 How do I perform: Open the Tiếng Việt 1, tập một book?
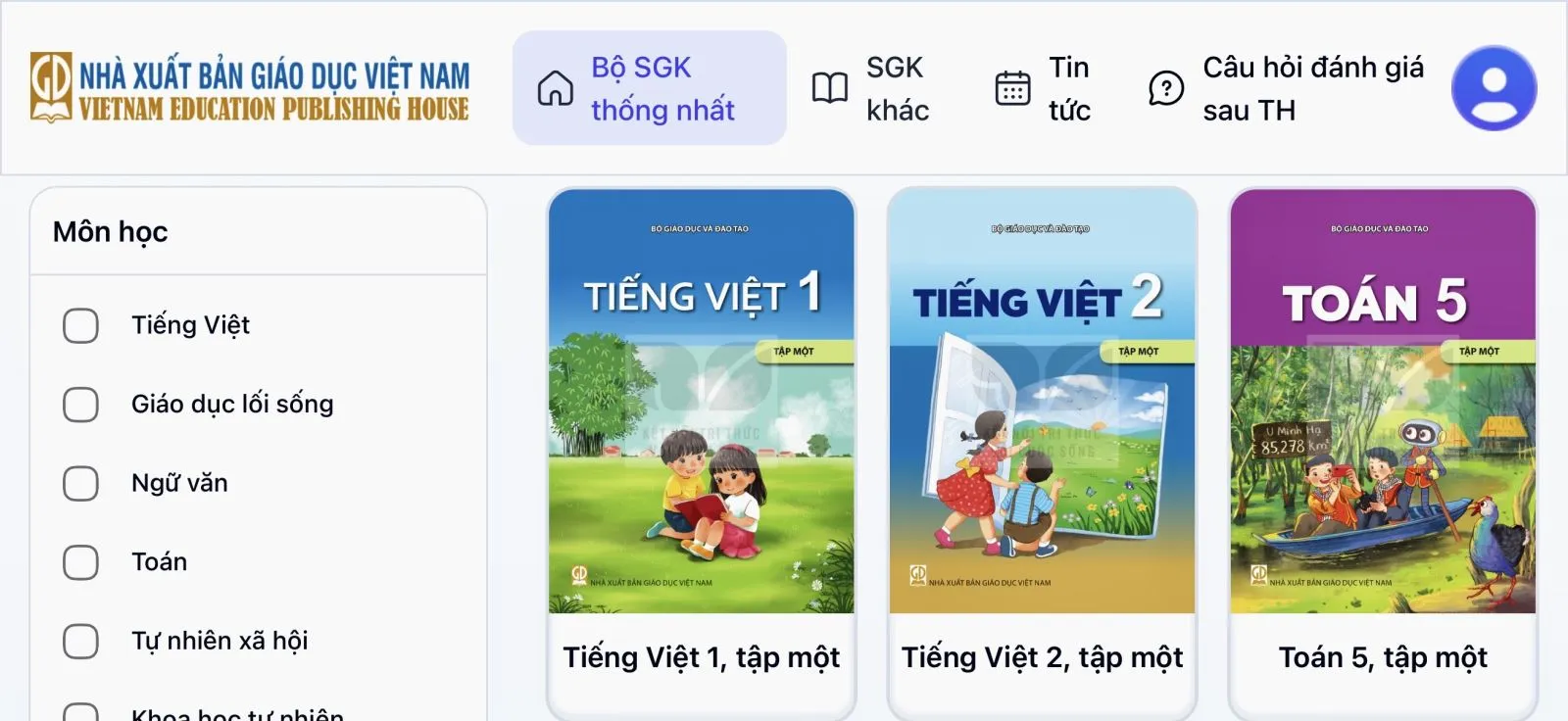[x=702, y=453]
